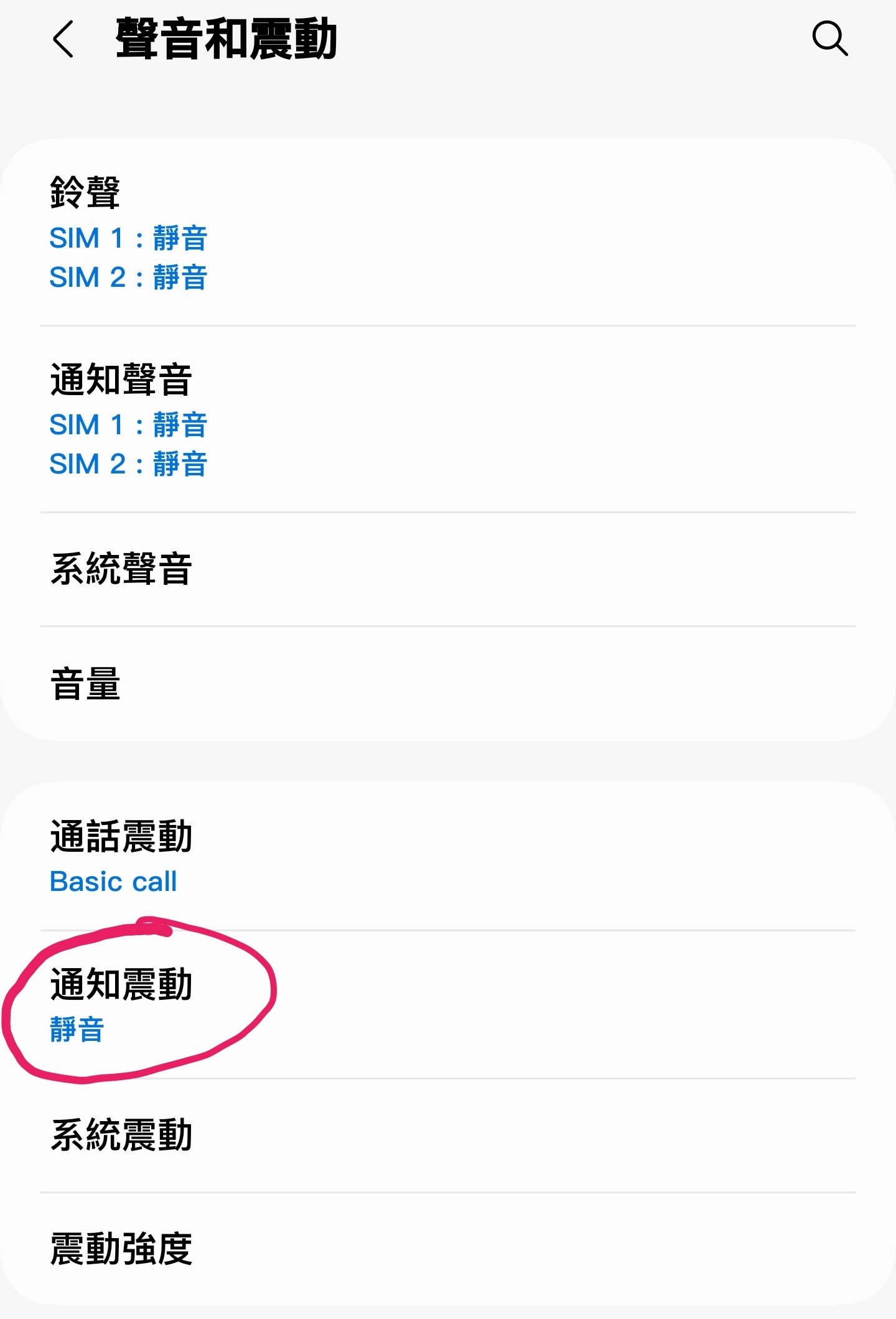Go back from 聲音和震動 settings
Screen dimensions: 896x1319
coord(63,39)
